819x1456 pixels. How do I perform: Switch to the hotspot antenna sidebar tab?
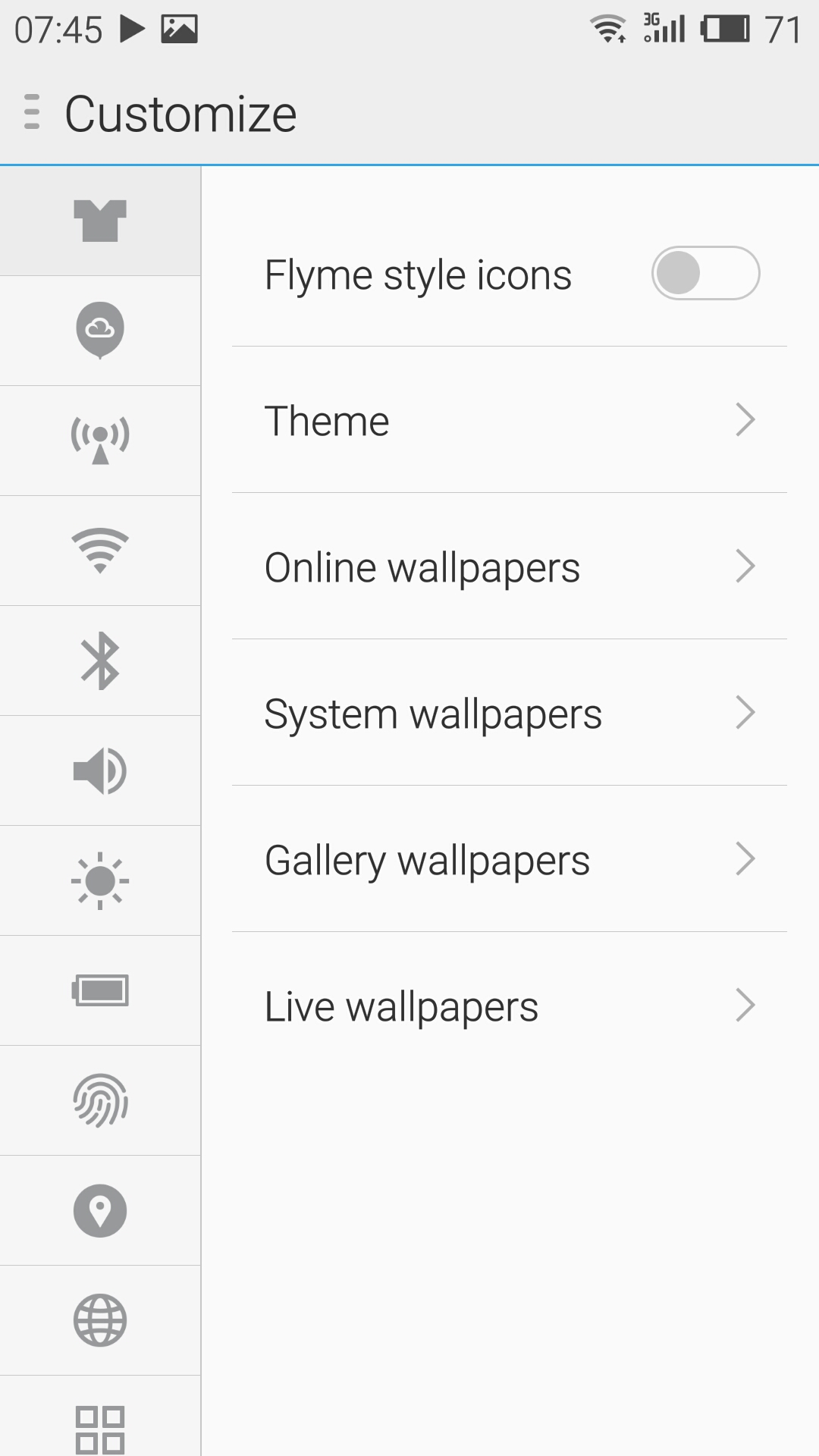click(100, 441)
